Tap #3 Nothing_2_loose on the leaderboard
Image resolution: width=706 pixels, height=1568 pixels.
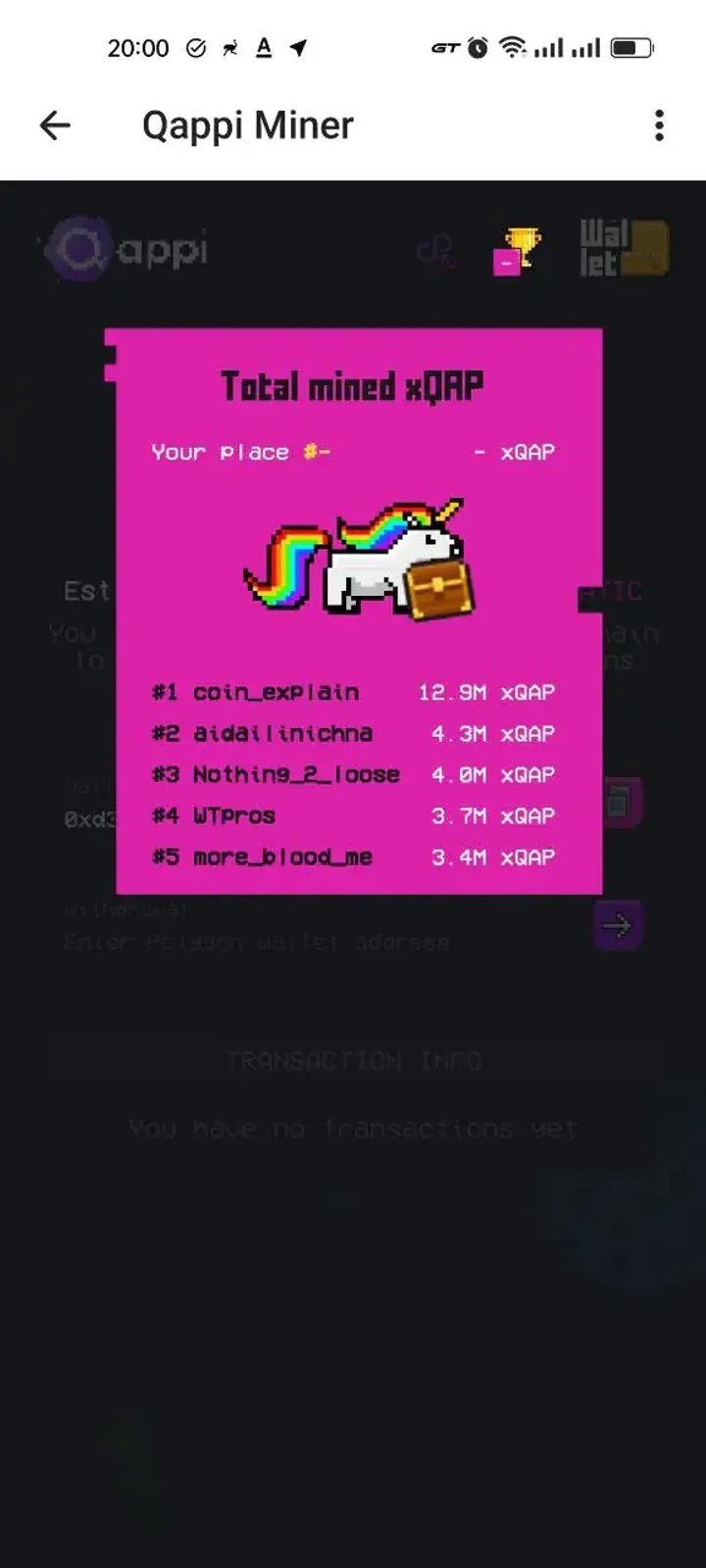[x=353, y=774]
